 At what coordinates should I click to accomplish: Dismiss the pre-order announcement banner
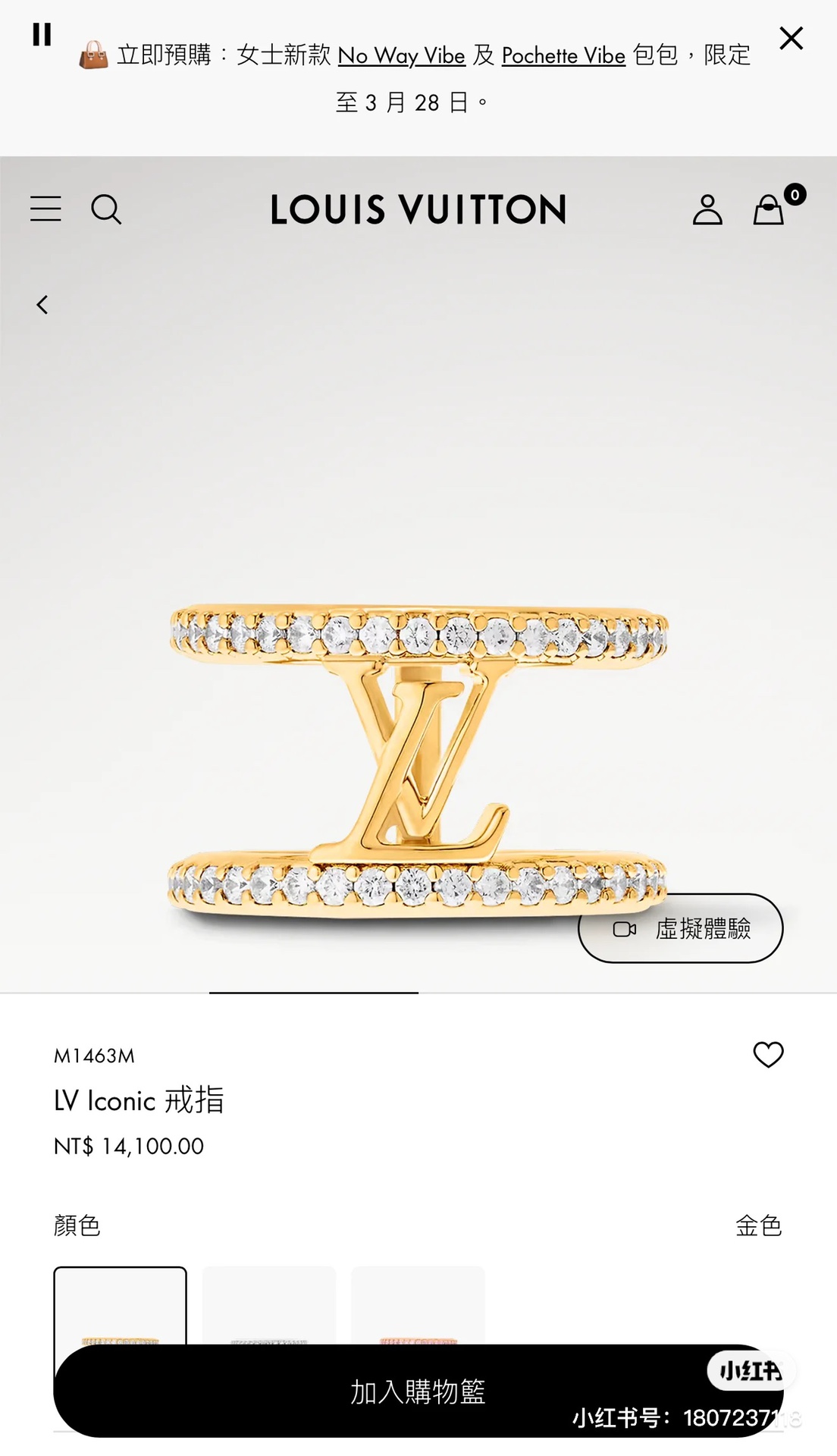click(x=791, y=38)
